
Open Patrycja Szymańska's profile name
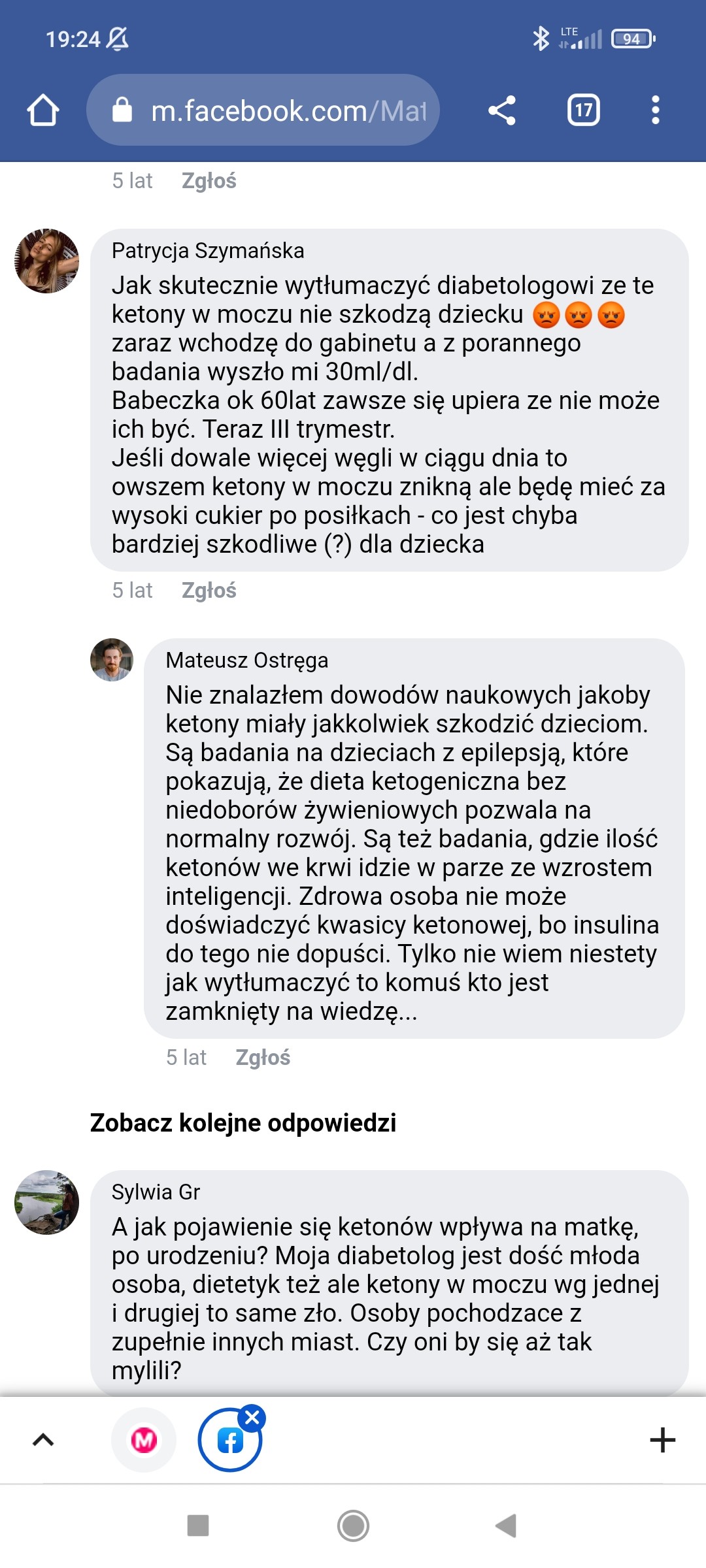[208, 251]
